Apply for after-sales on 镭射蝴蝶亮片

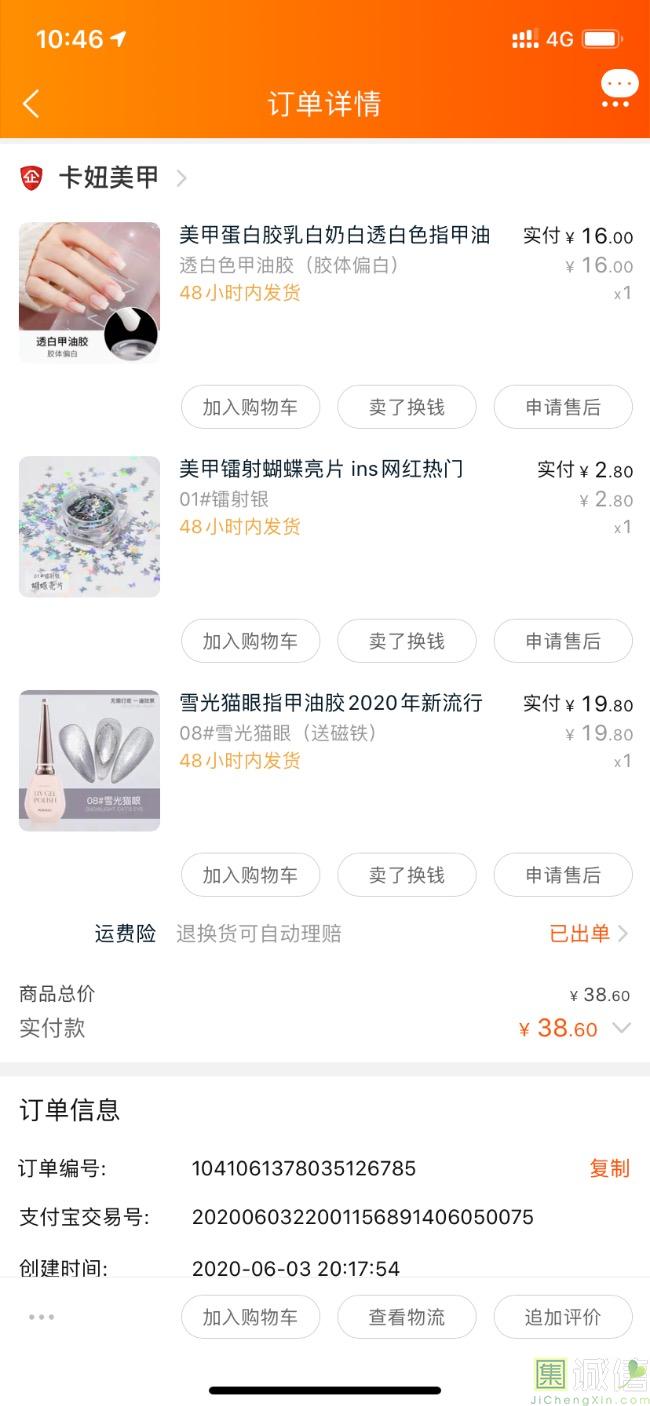pos(563,641)
